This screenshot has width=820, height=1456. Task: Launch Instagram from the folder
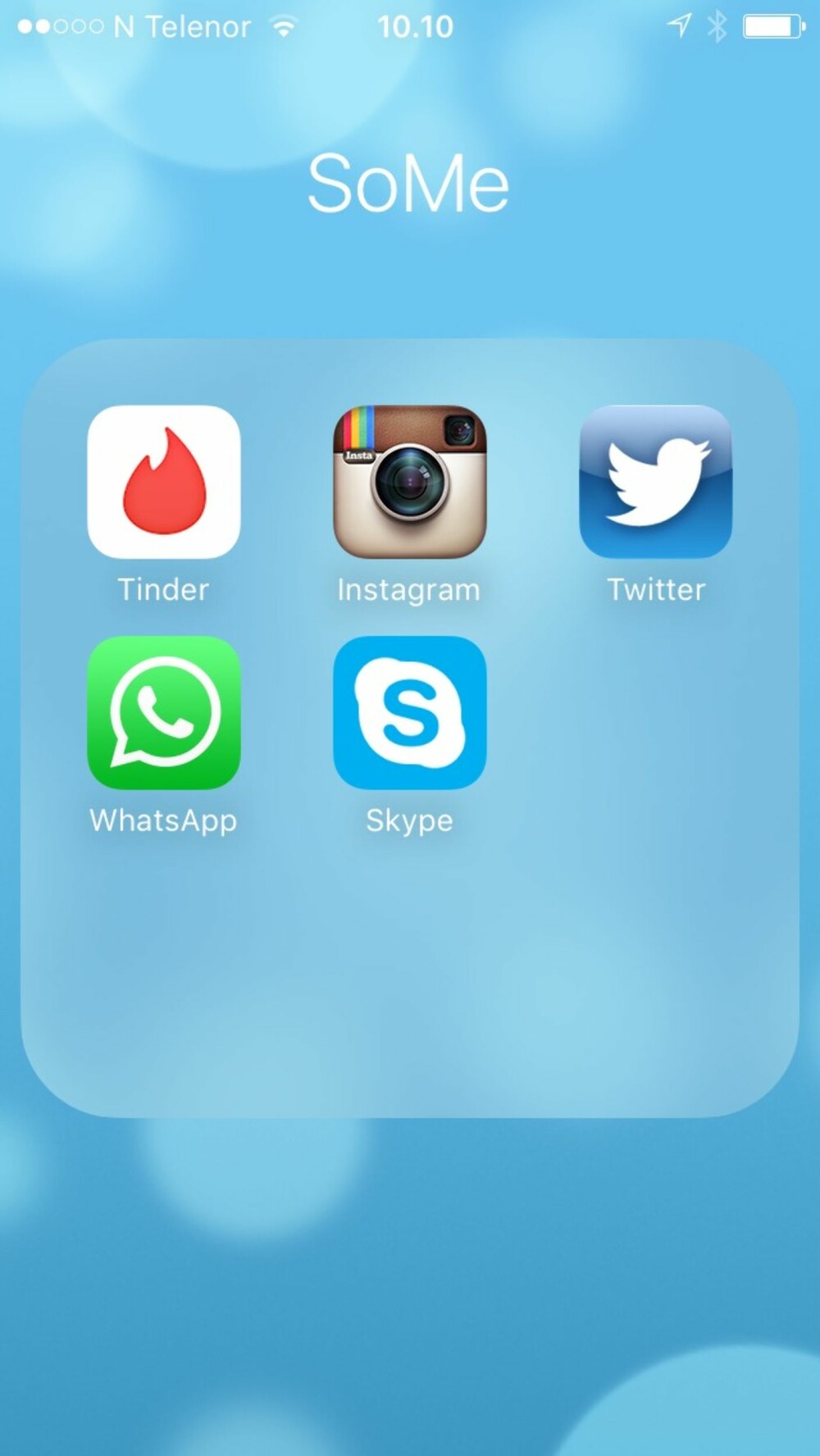pos(409,482)
